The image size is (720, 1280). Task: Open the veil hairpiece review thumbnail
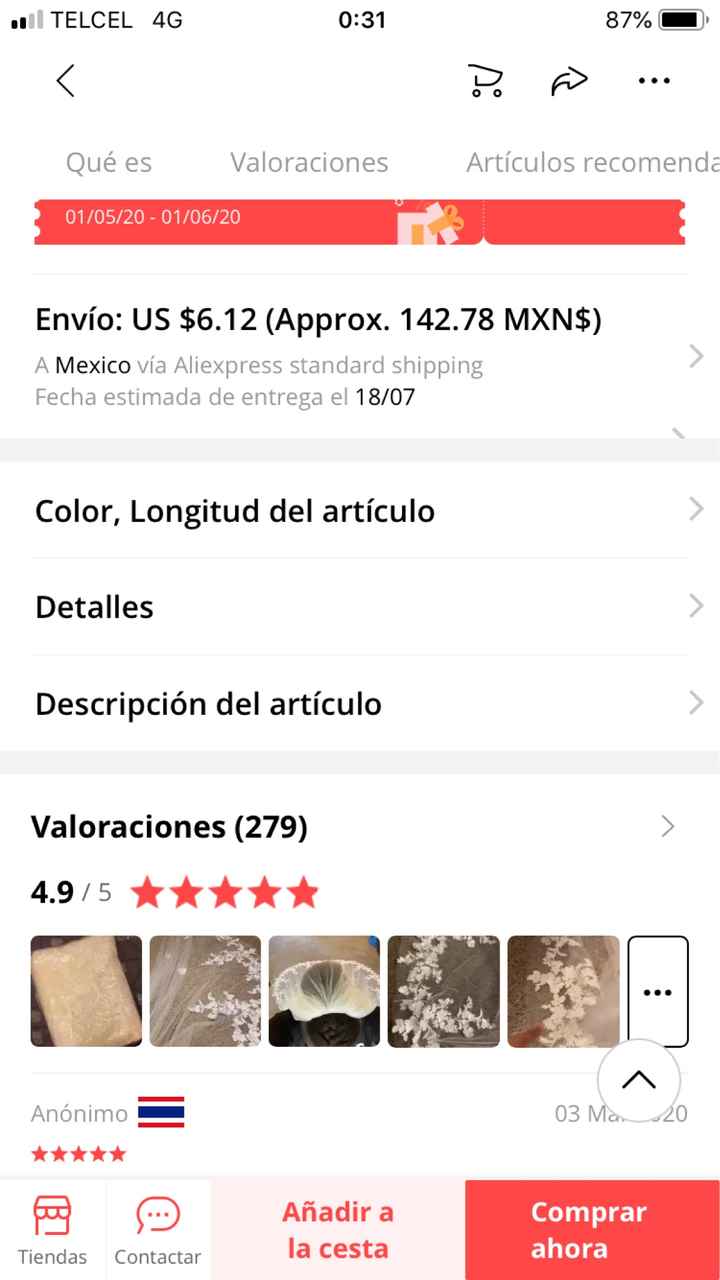click(x=324, y=991)
